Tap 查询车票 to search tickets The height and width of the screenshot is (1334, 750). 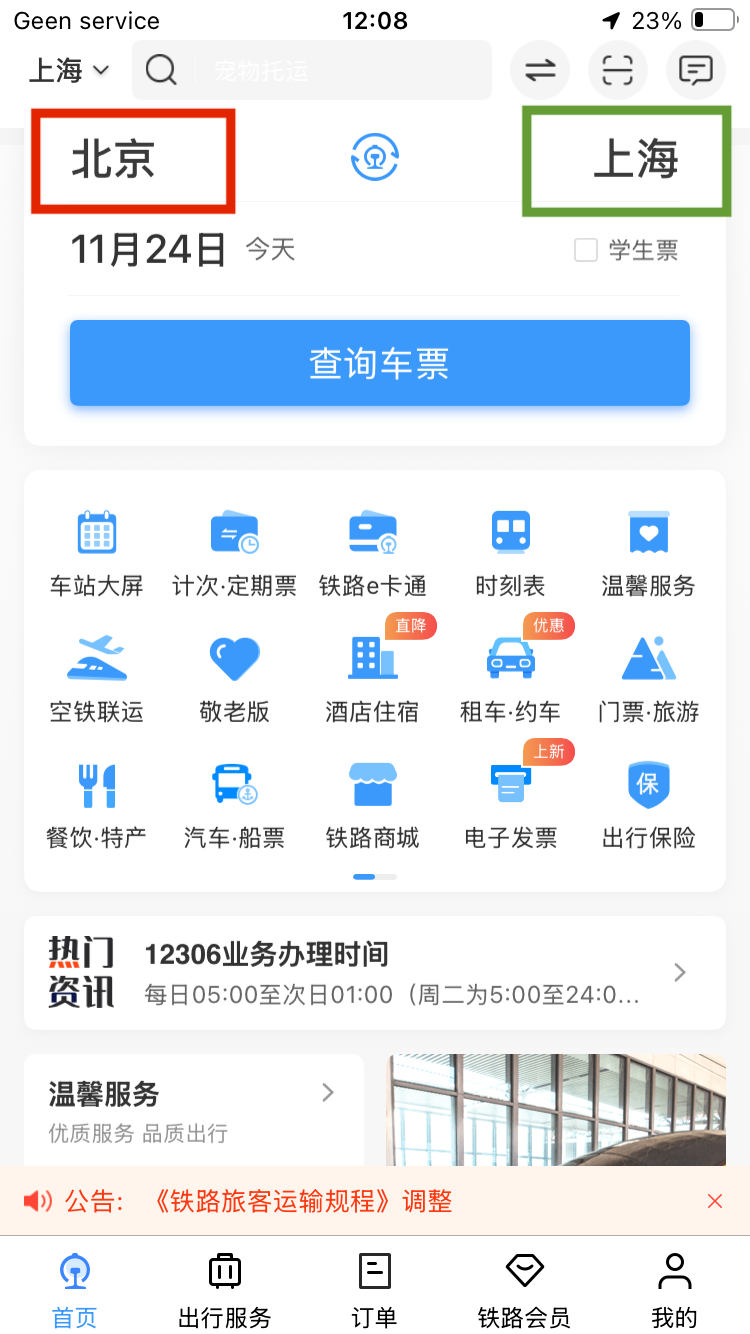click(x=379, y=363)
